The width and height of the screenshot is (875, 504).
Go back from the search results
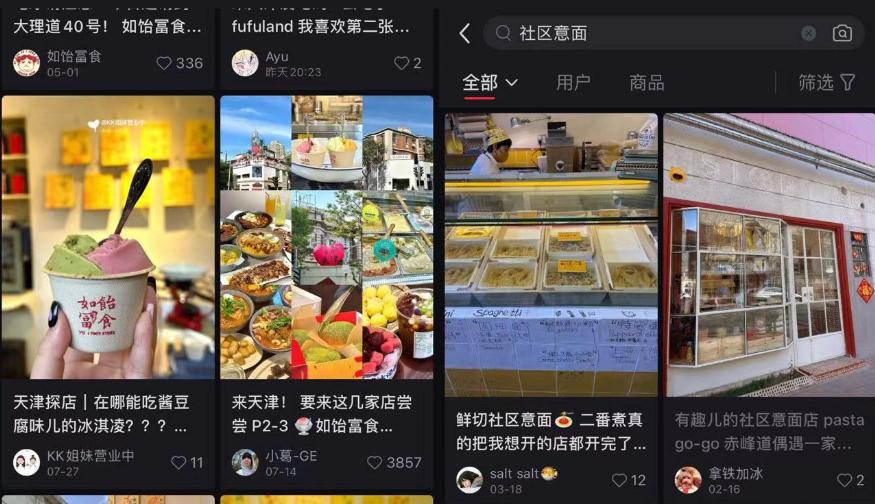[x=464, y=33]
